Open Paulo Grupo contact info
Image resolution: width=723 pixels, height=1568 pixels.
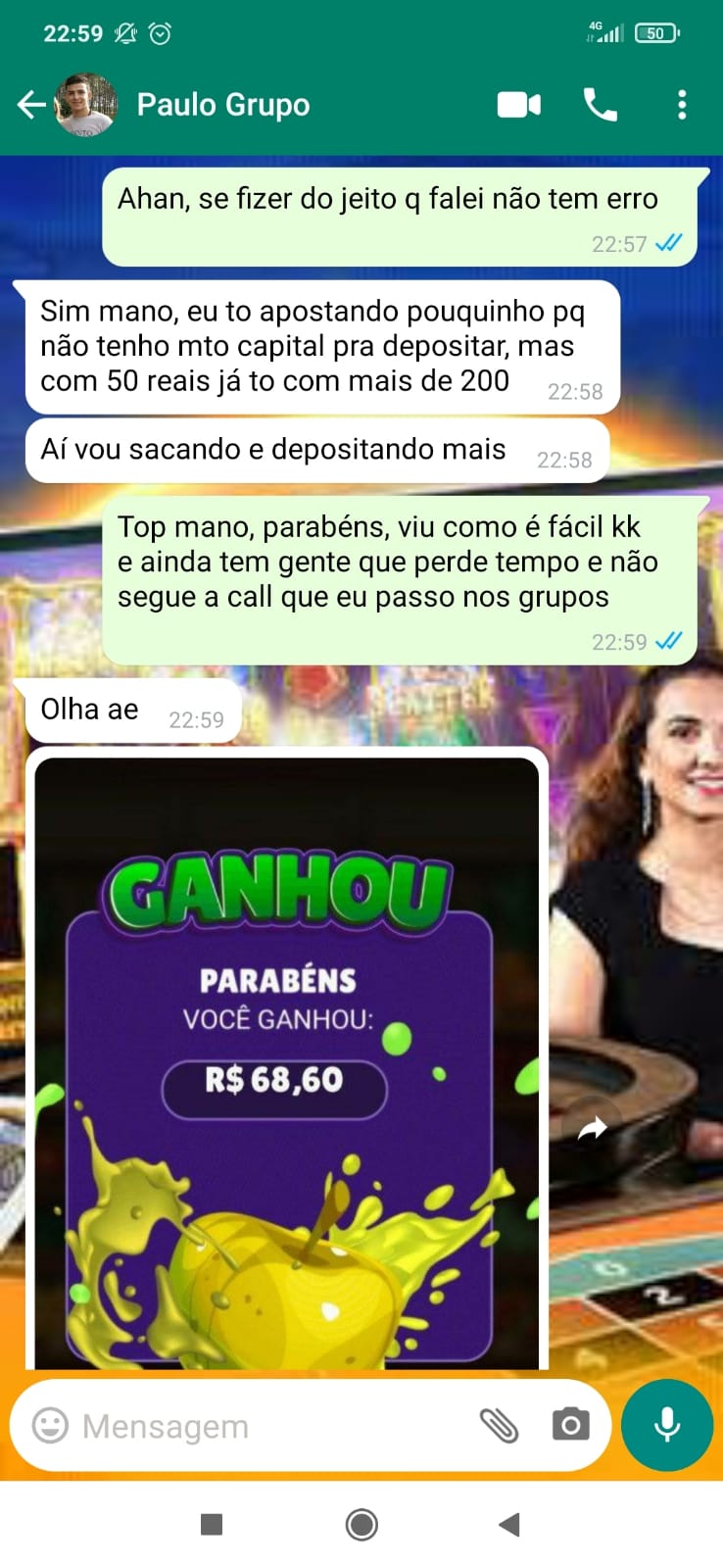pos(222,105)
